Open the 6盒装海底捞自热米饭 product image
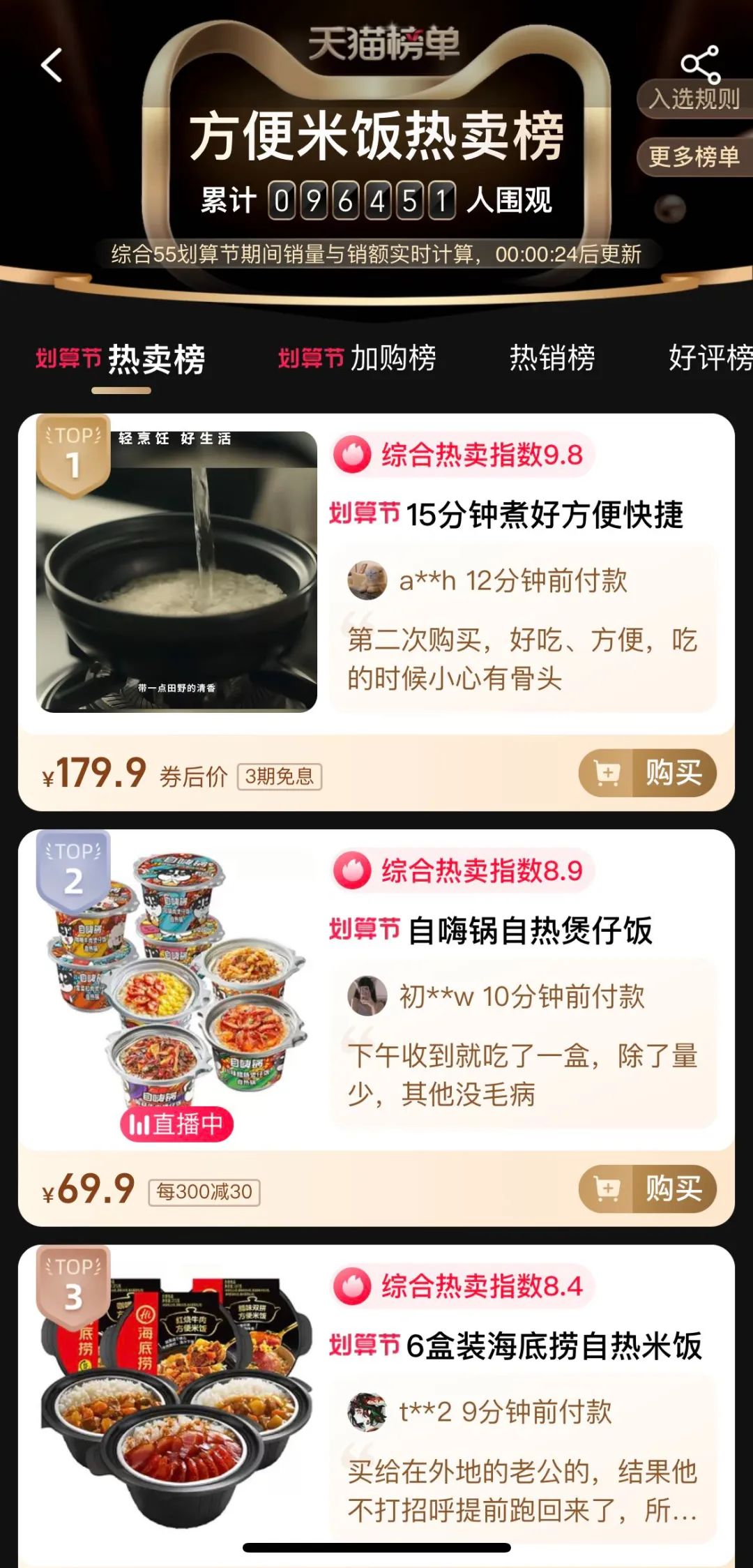Image resolution: width=753 pixels, height=1568 pixels. (176, 1402)
